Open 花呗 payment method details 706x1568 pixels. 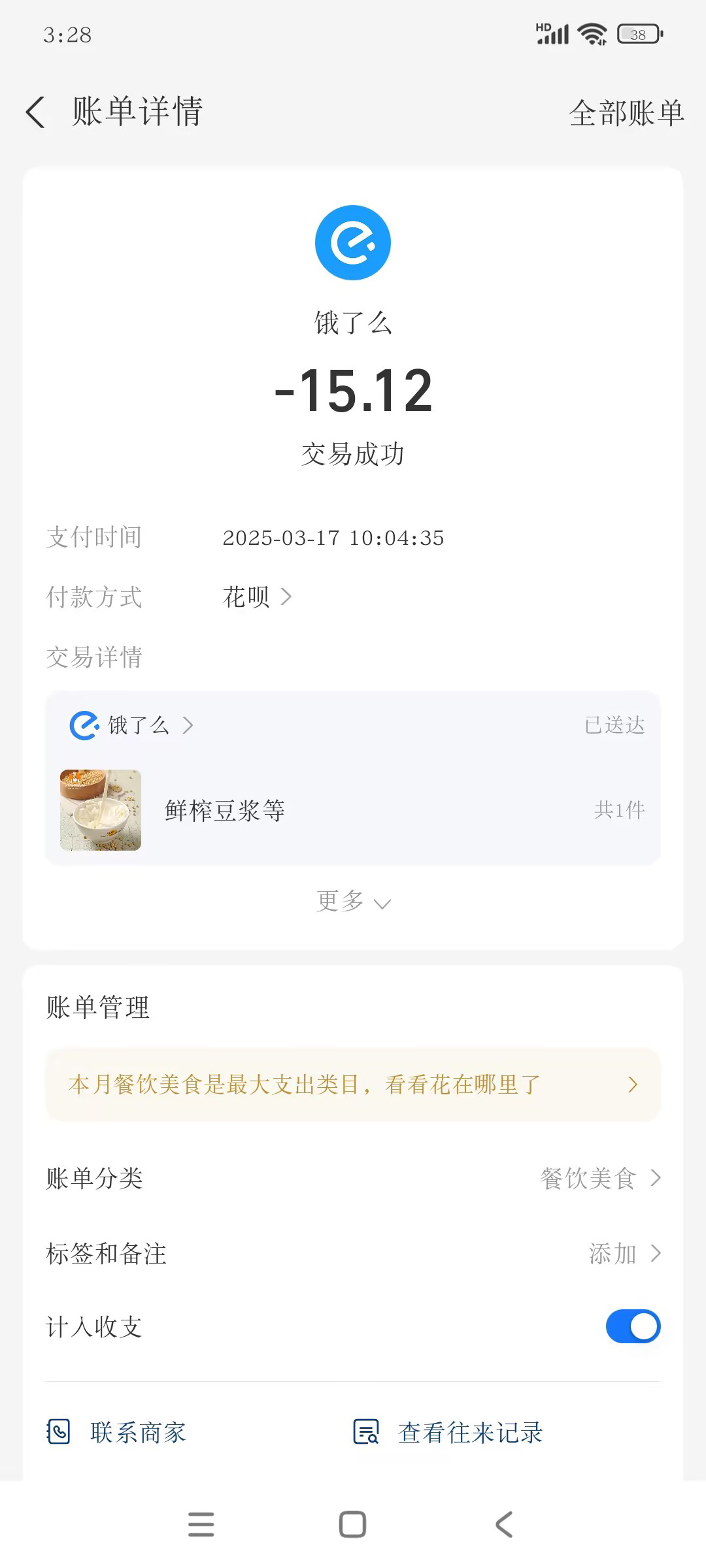click(x=257, y=596)
